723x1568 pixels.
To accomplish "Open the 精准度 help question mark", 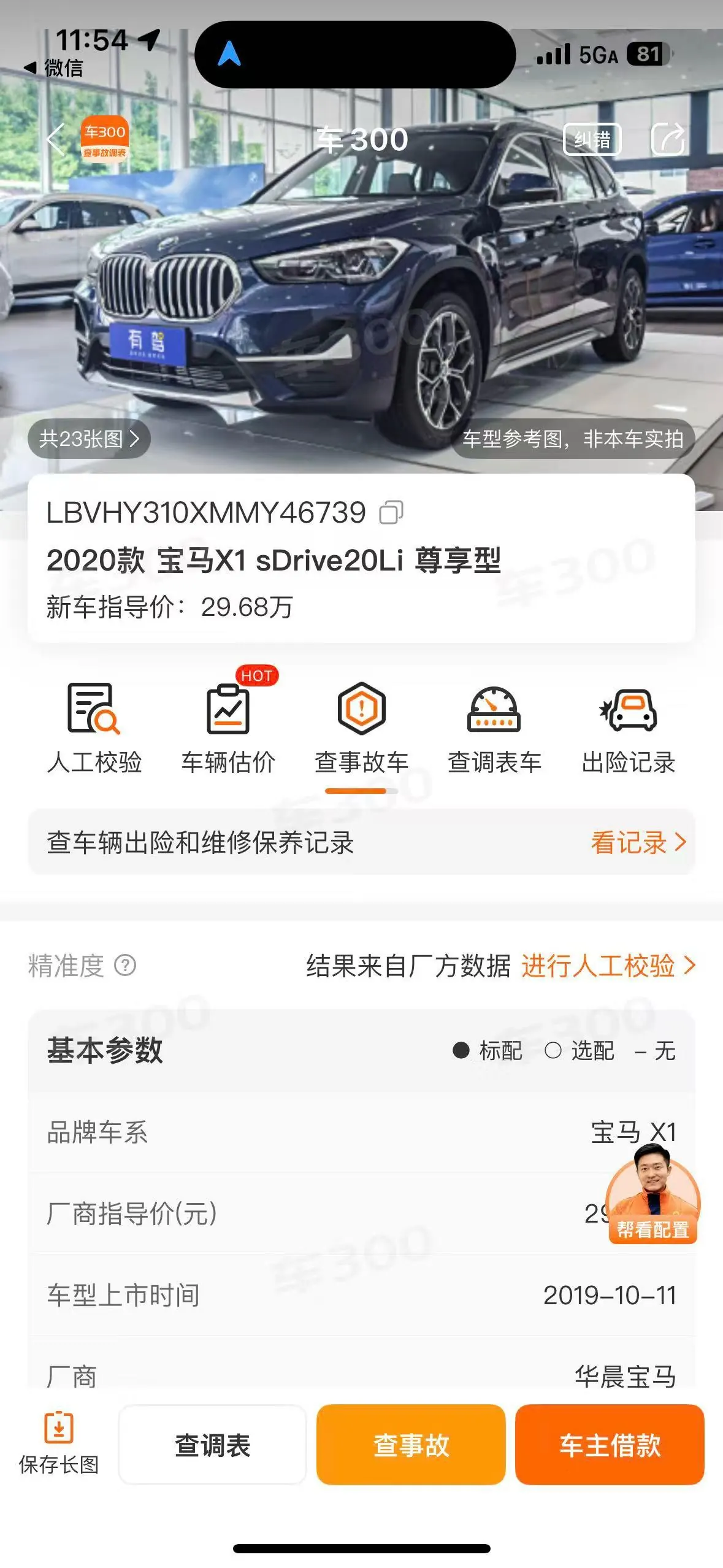I will click(x=125, y=966).
